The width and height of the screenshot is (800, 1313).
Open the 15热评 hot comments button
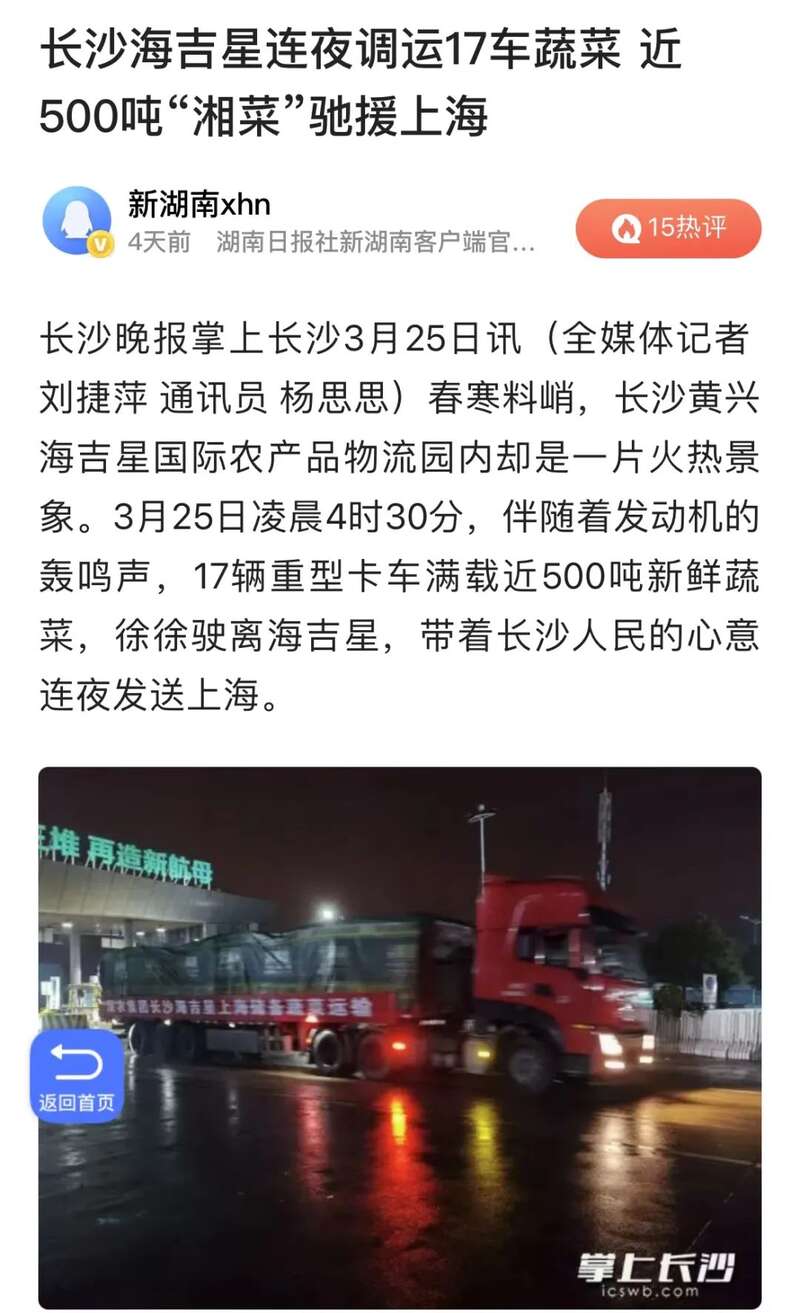(x=668, y=228)
